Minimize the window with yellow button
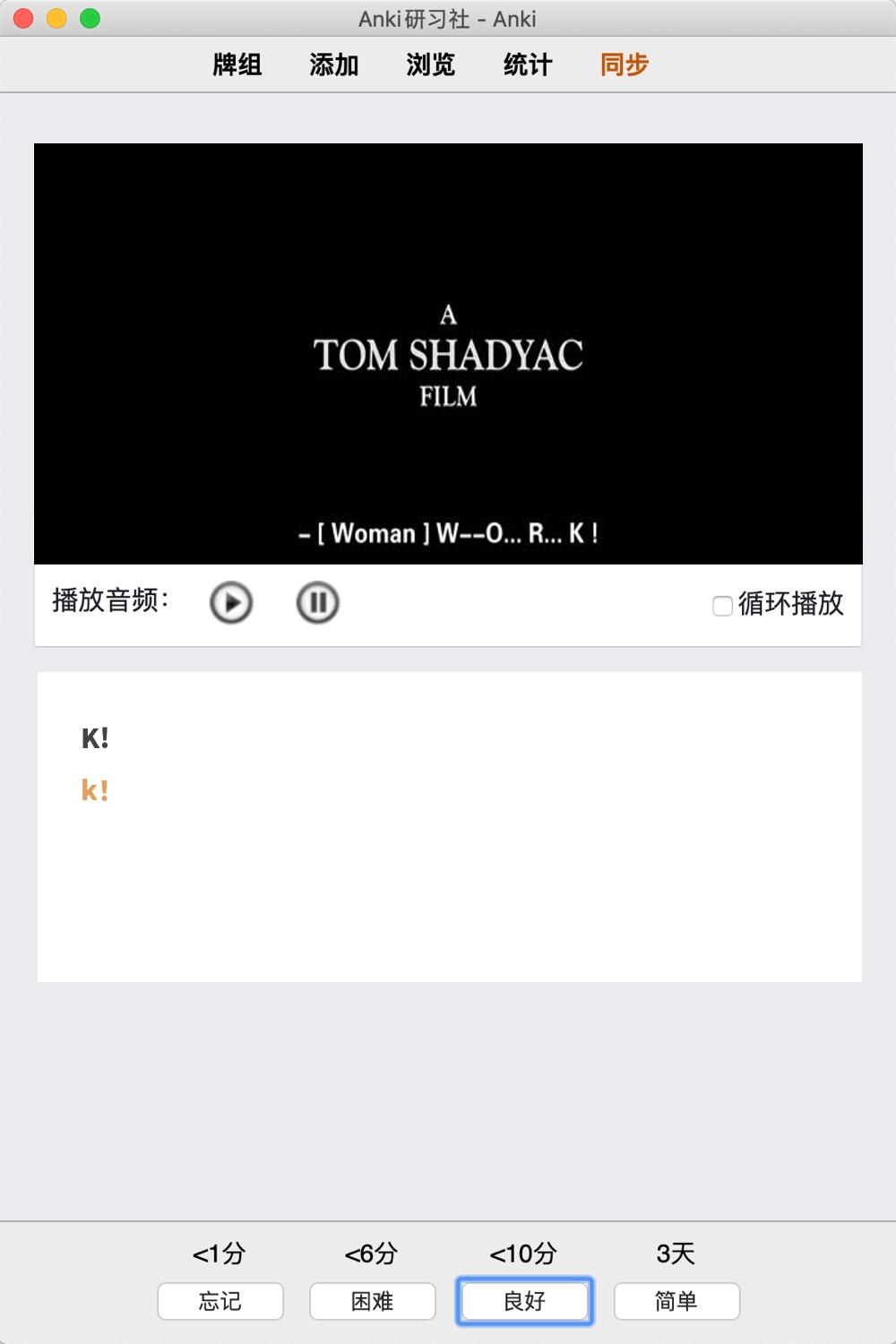Viewport: 896px width, 1344px height. click(x=56, y=19)
